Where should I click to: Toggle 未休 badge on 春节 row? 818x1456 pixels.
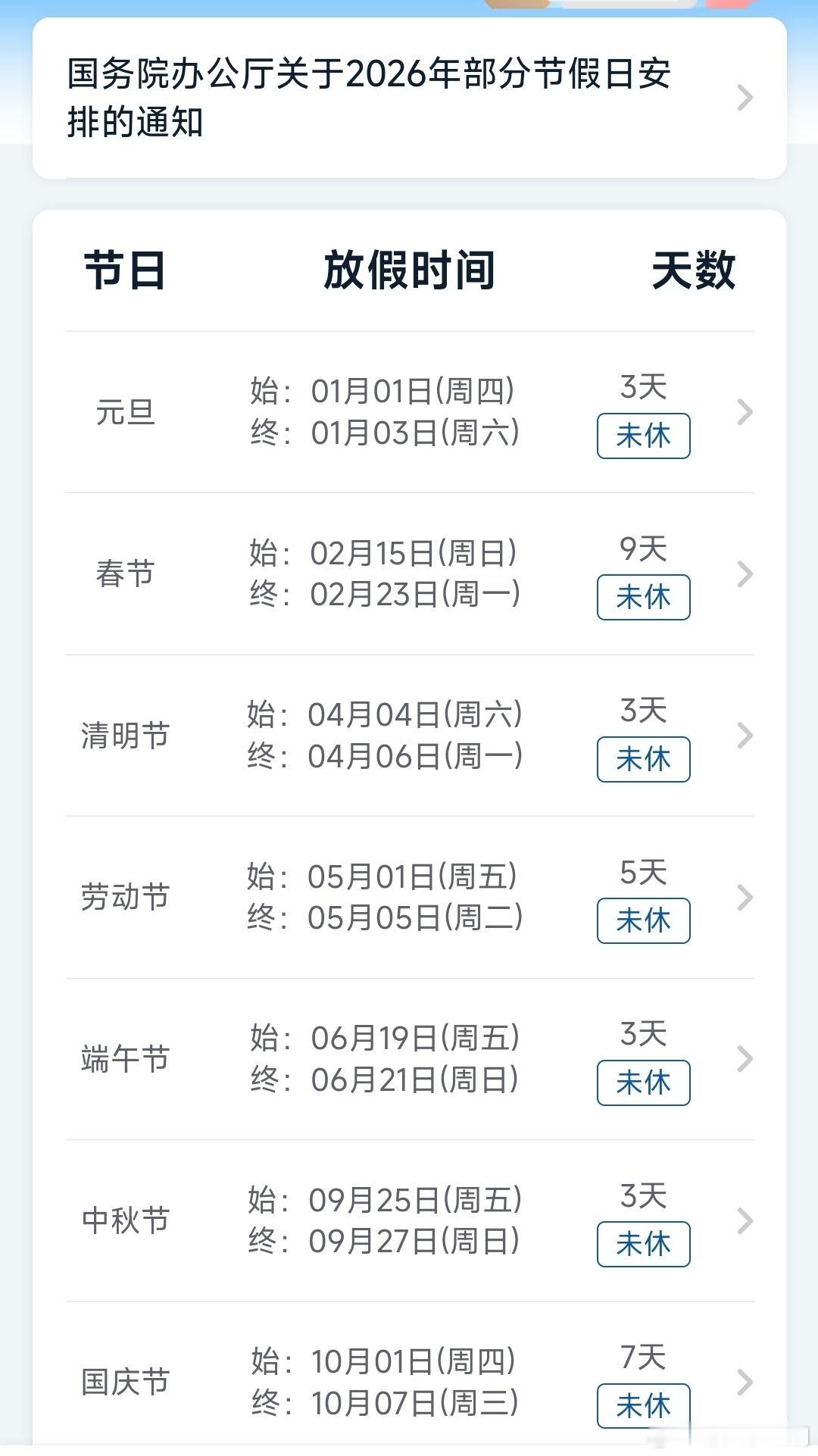tap(643, 598)
